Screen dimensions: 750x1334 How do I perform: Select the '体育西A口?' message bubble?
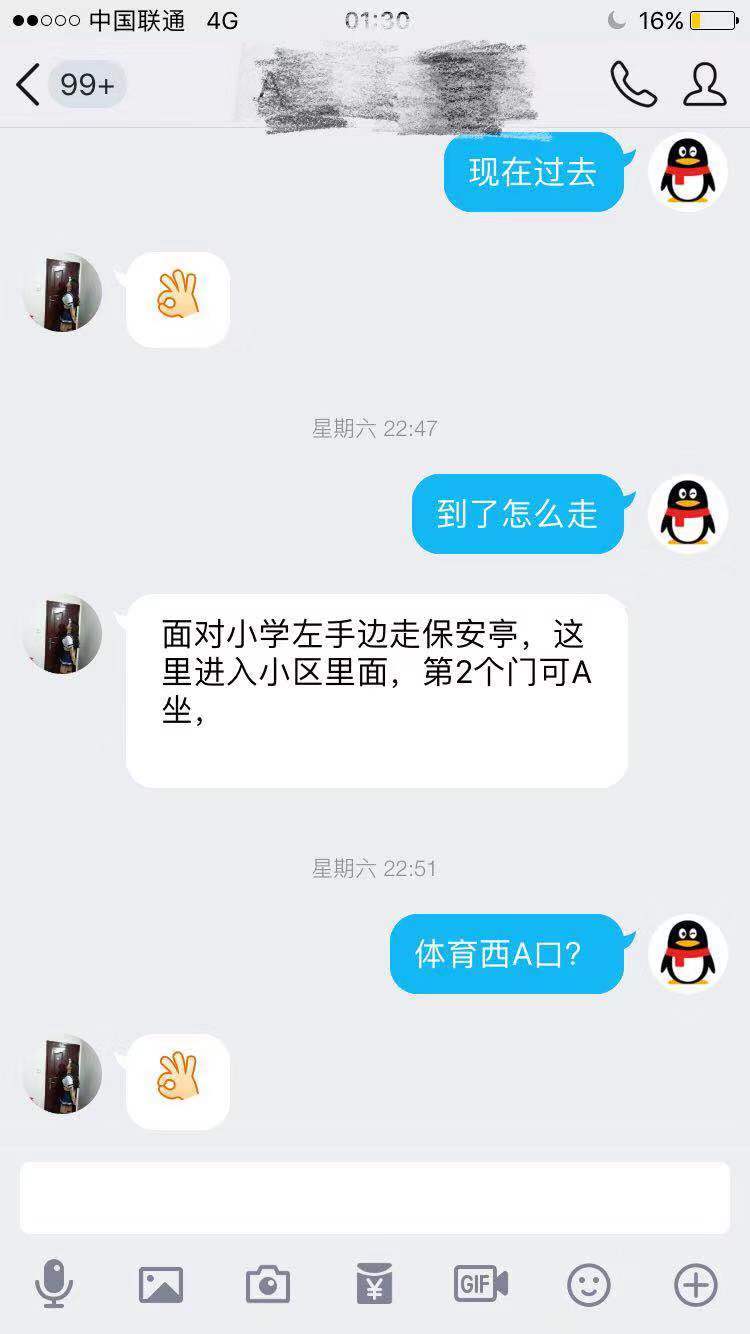point(506,954)
